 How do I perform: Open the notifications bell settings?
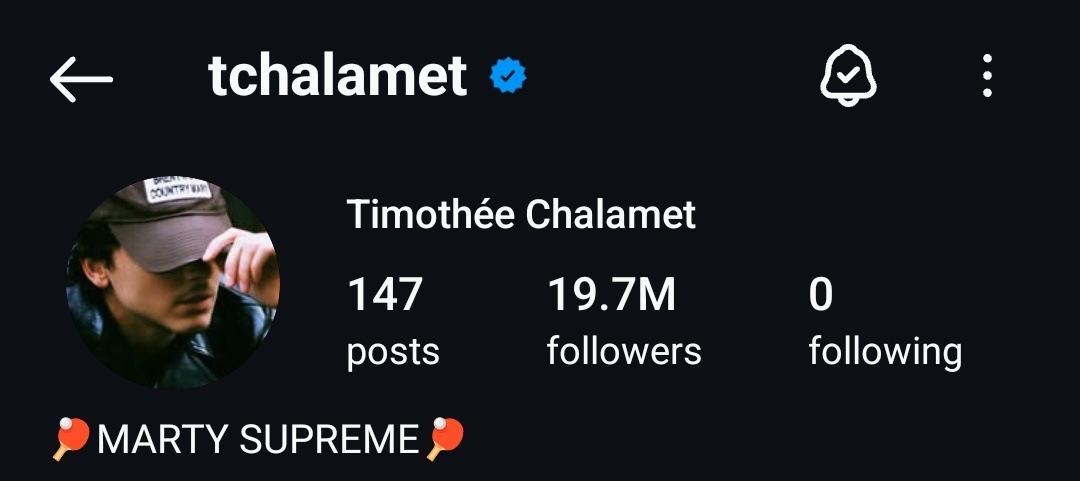pyautogui.click(x=848, y=76)
